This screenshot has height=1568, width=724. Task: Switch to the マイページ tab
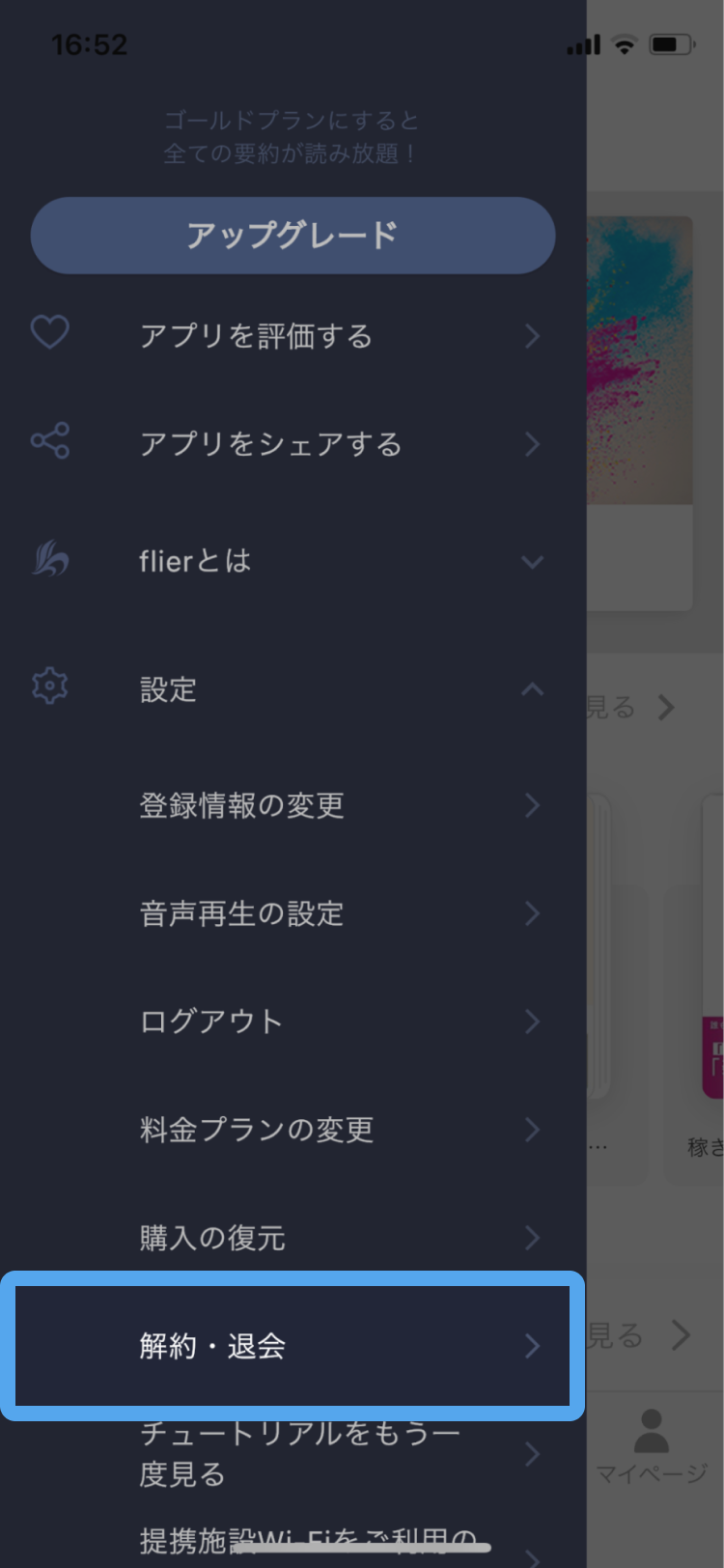click(652, 1445)
